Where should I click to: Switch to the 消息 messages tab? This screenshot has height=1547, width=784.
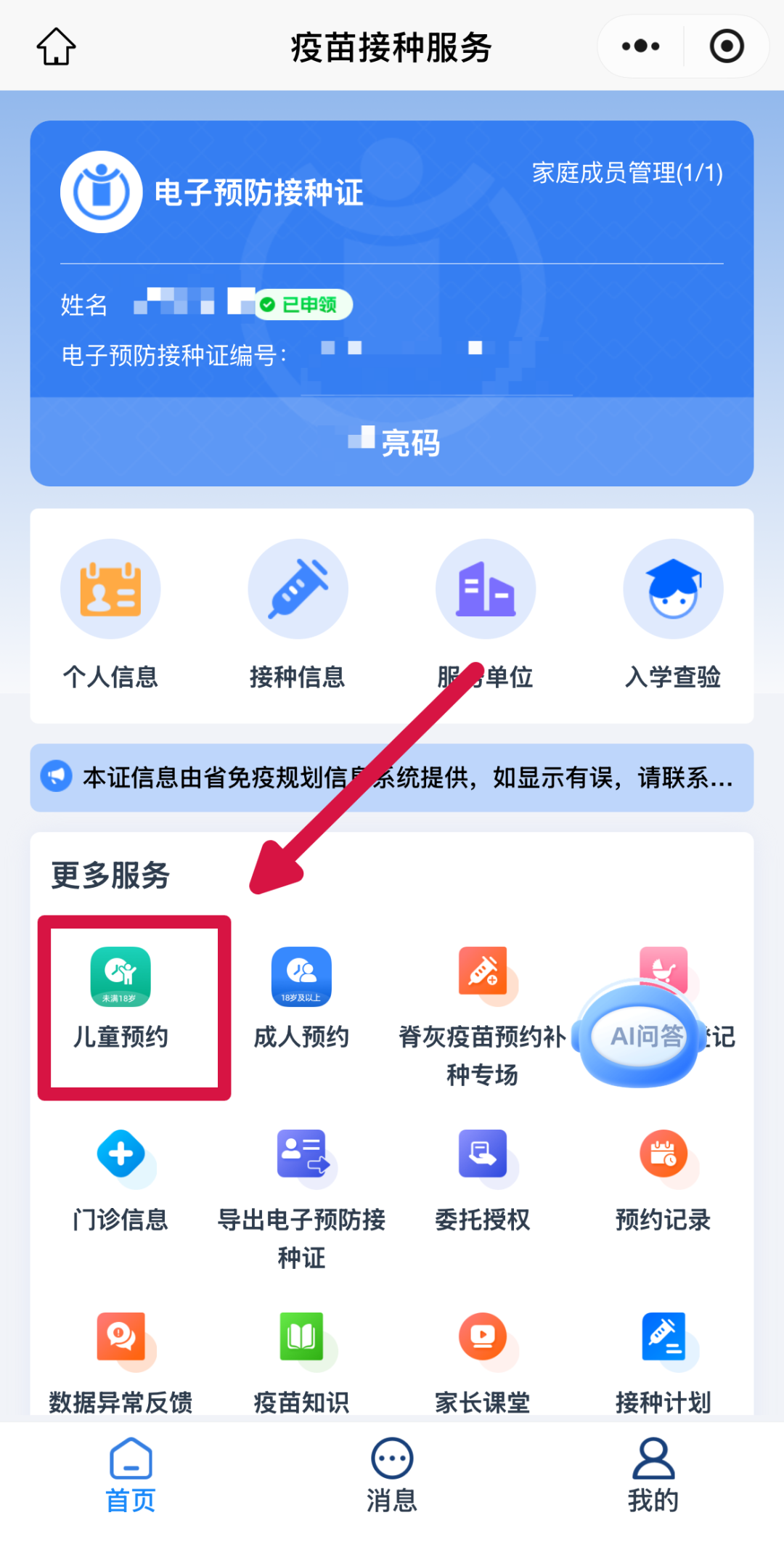pos(392,1475)
